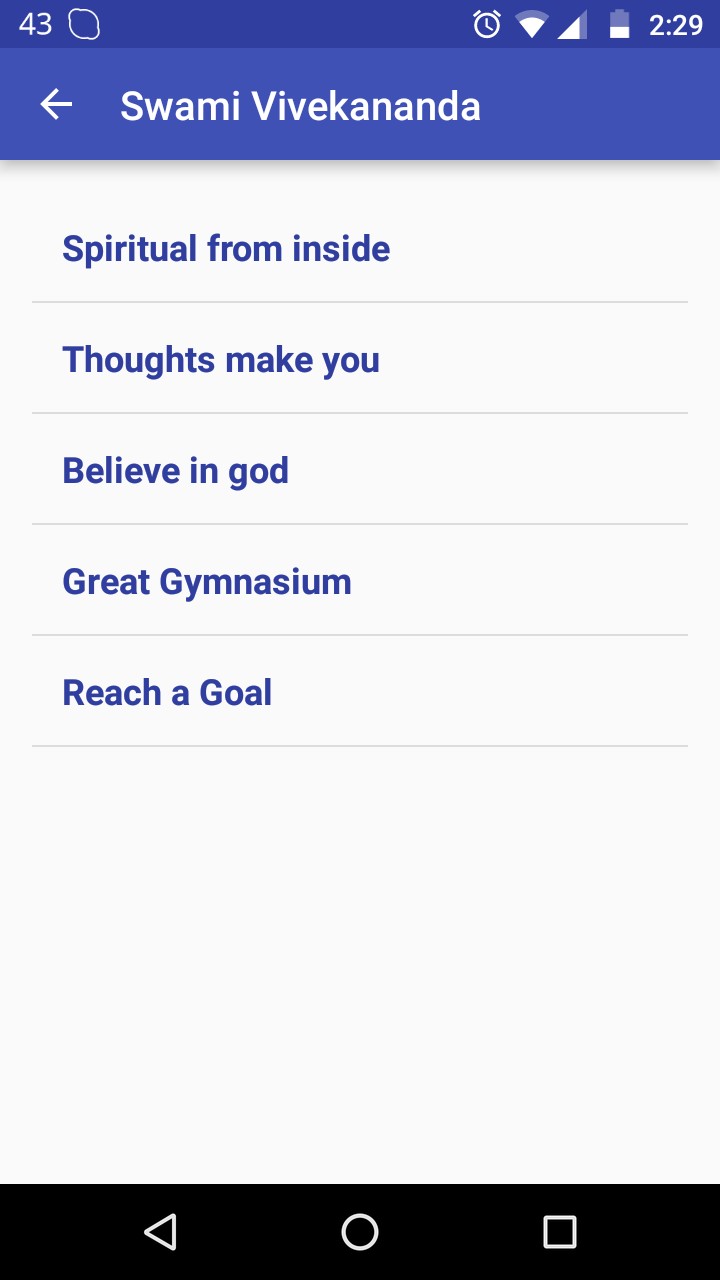This screenshot has width=720, height=1280.
Task: Open the Spiritual from inside entry
Action: coord(226,248)
